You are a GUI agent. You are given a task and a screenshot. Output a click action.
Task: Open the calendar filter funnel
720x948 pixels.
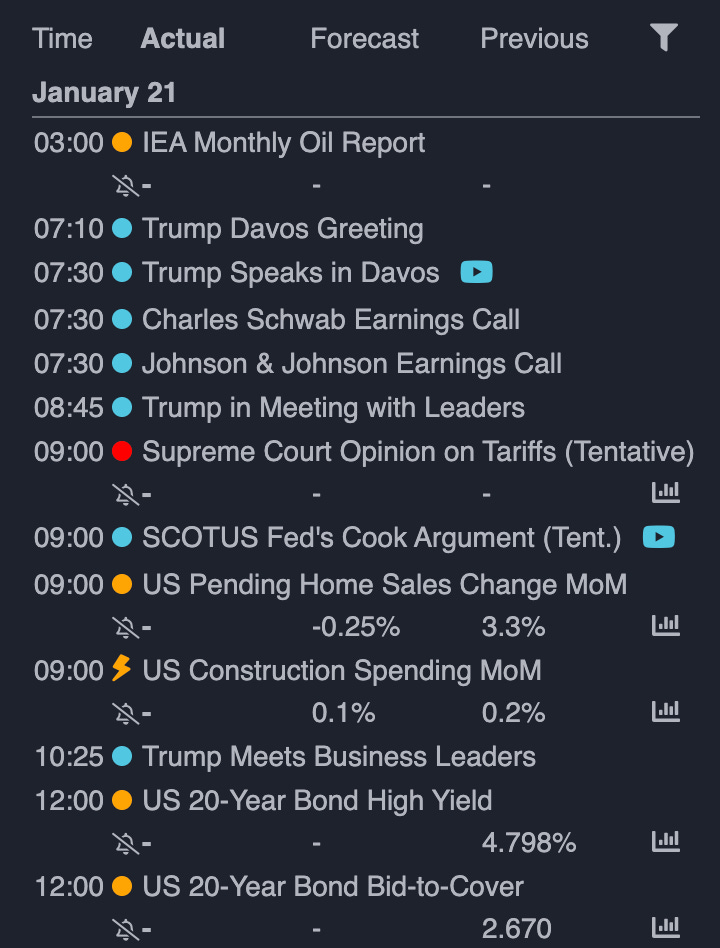point(663,38)
